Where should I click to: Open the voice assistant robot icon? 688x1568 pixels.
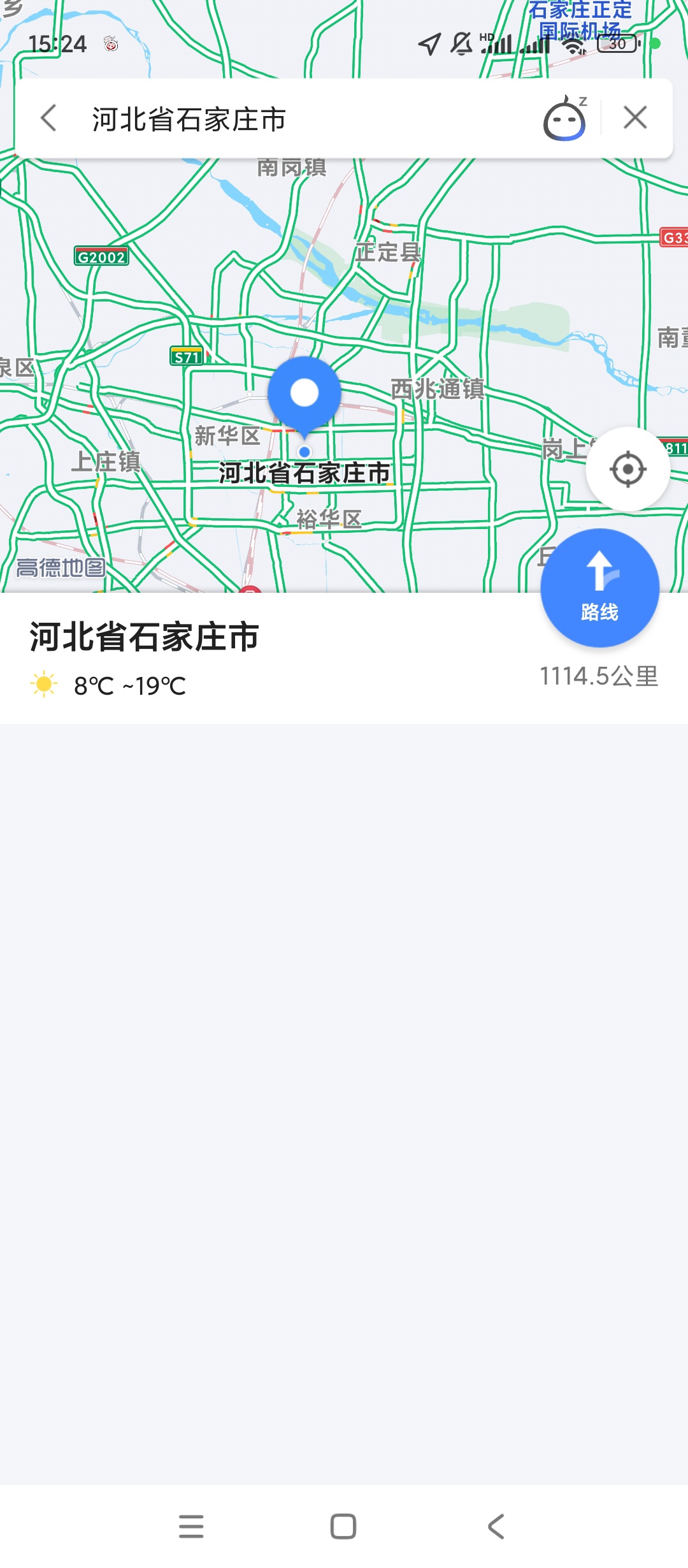(x=564, y=119)
